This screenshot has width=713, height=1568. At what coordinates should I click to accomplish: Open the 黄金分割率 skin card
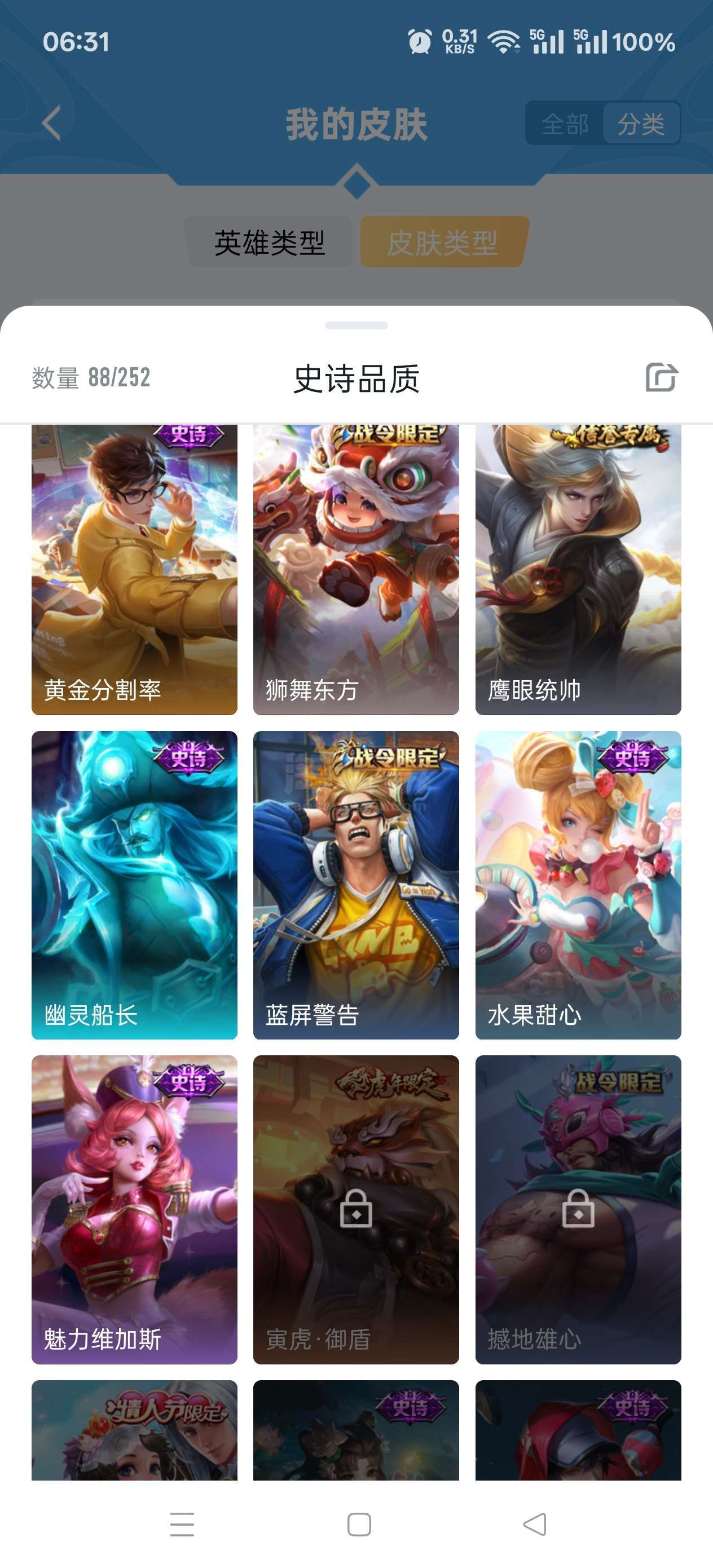[135, 569]
